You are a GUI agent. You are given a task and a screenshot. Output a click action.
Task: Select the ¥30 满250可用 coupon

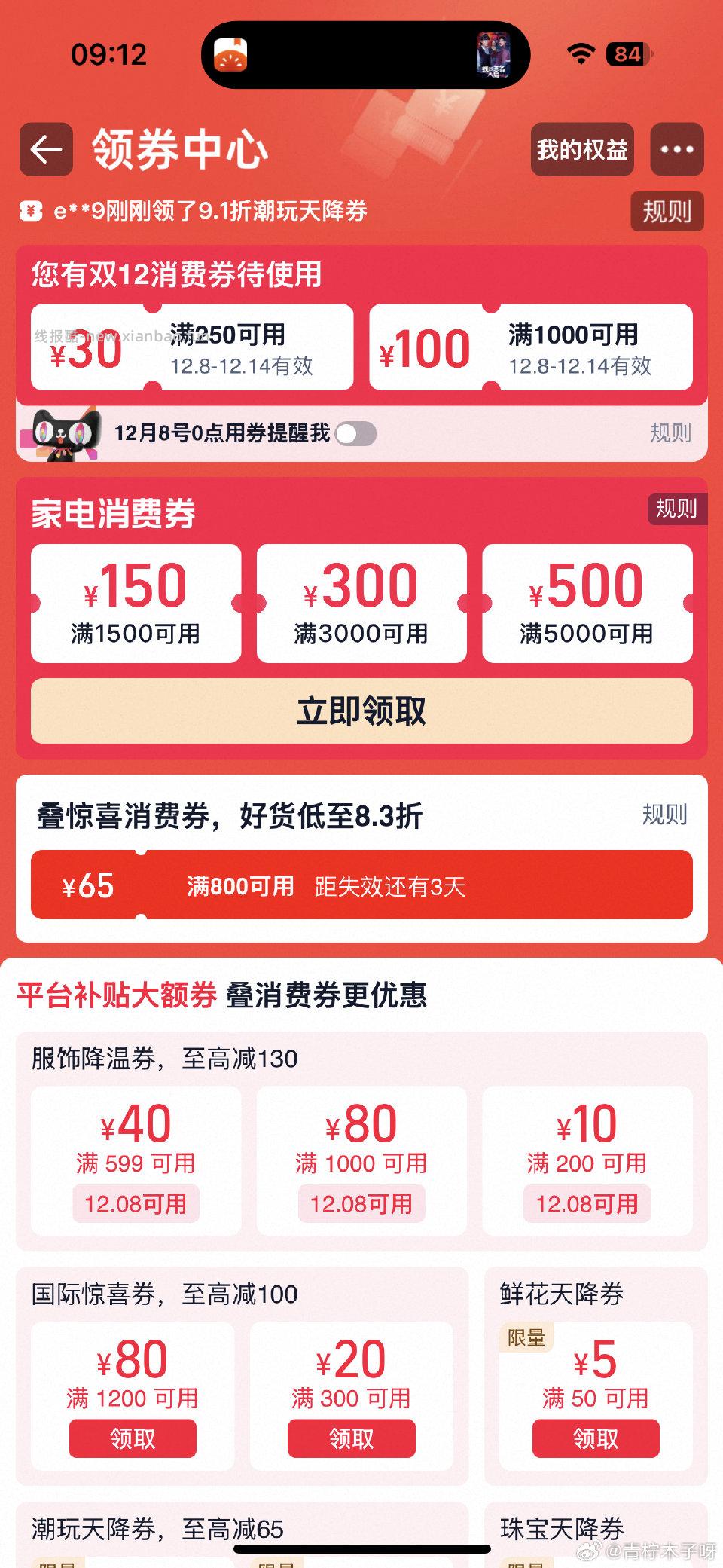click(x=189, y=347)
